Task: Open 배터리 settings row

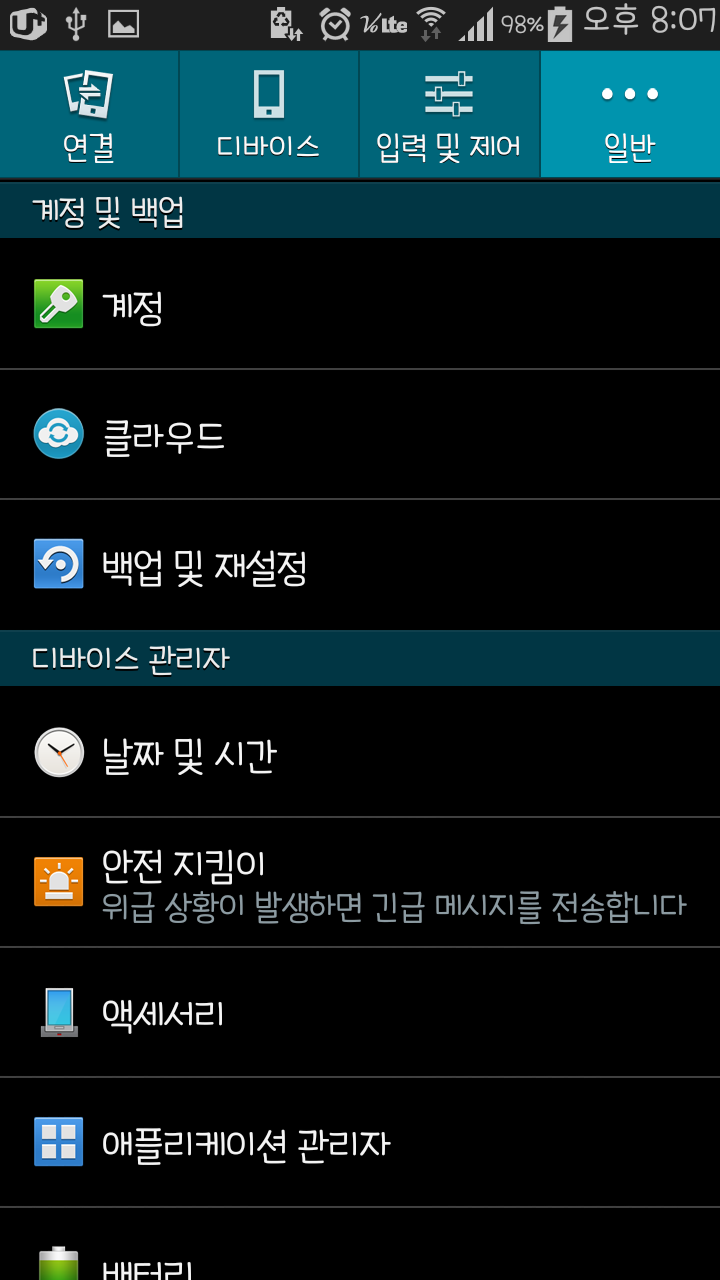Action: click(x=360, y=1255)
